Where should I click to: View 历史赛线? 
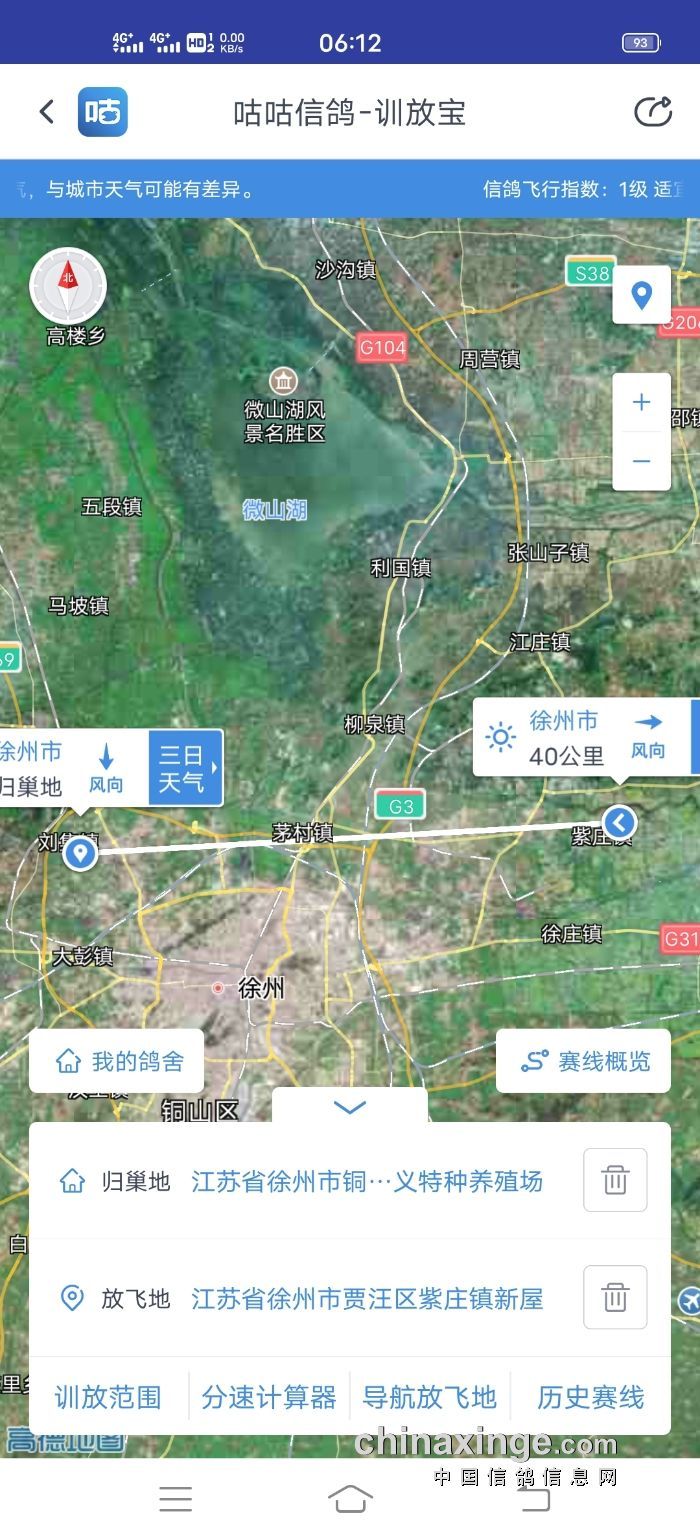(x=590, y=1396)
